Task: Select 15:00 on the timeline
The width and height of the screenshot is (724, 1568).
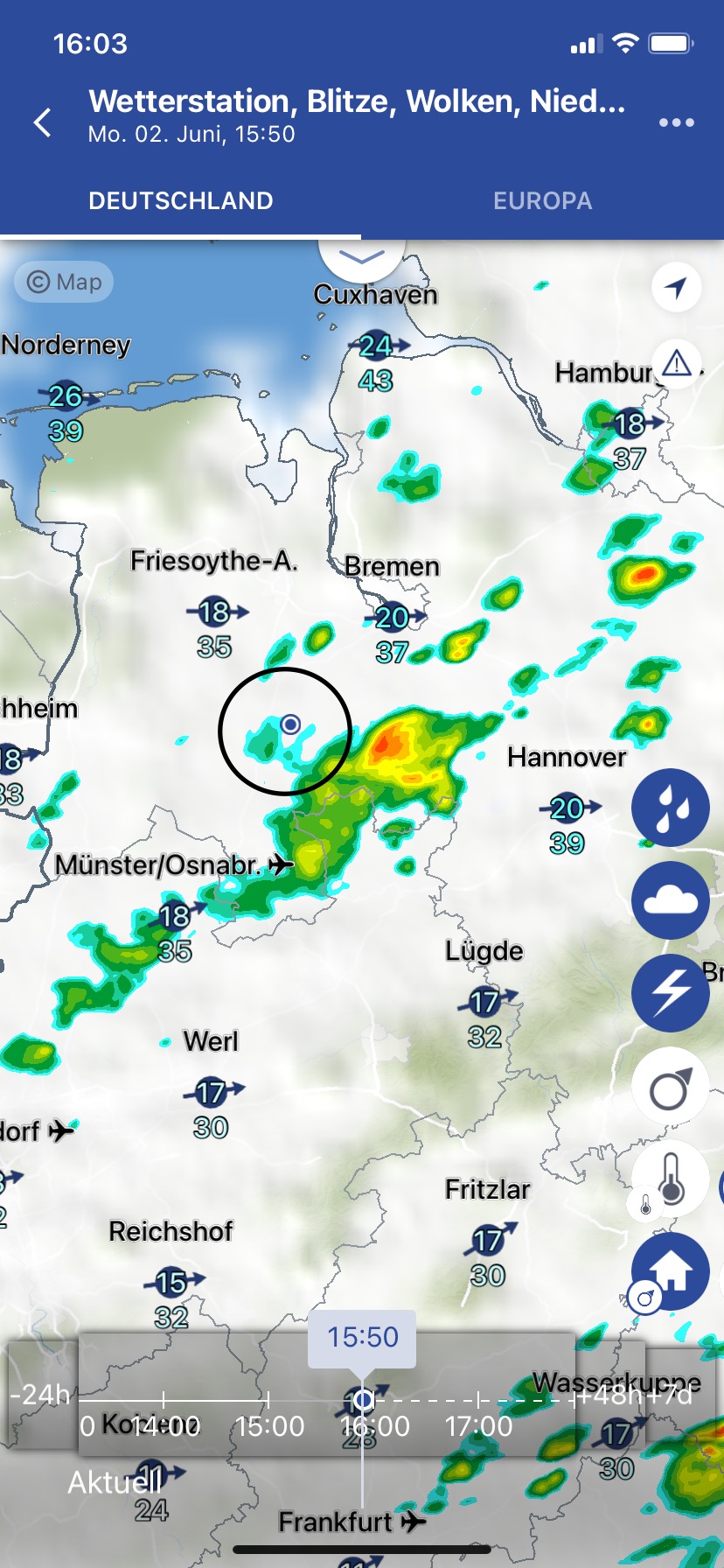Action: (x=269, y=1426)
